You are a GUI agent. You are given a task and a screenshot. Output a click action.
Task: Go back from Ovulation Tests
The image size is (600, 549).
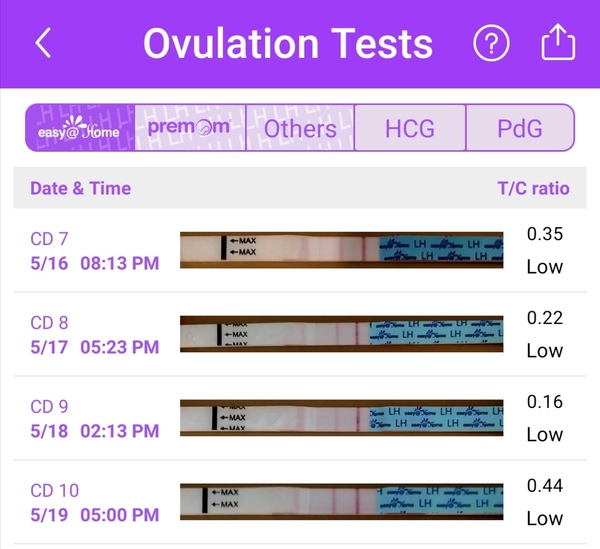(x=43, y=43)
